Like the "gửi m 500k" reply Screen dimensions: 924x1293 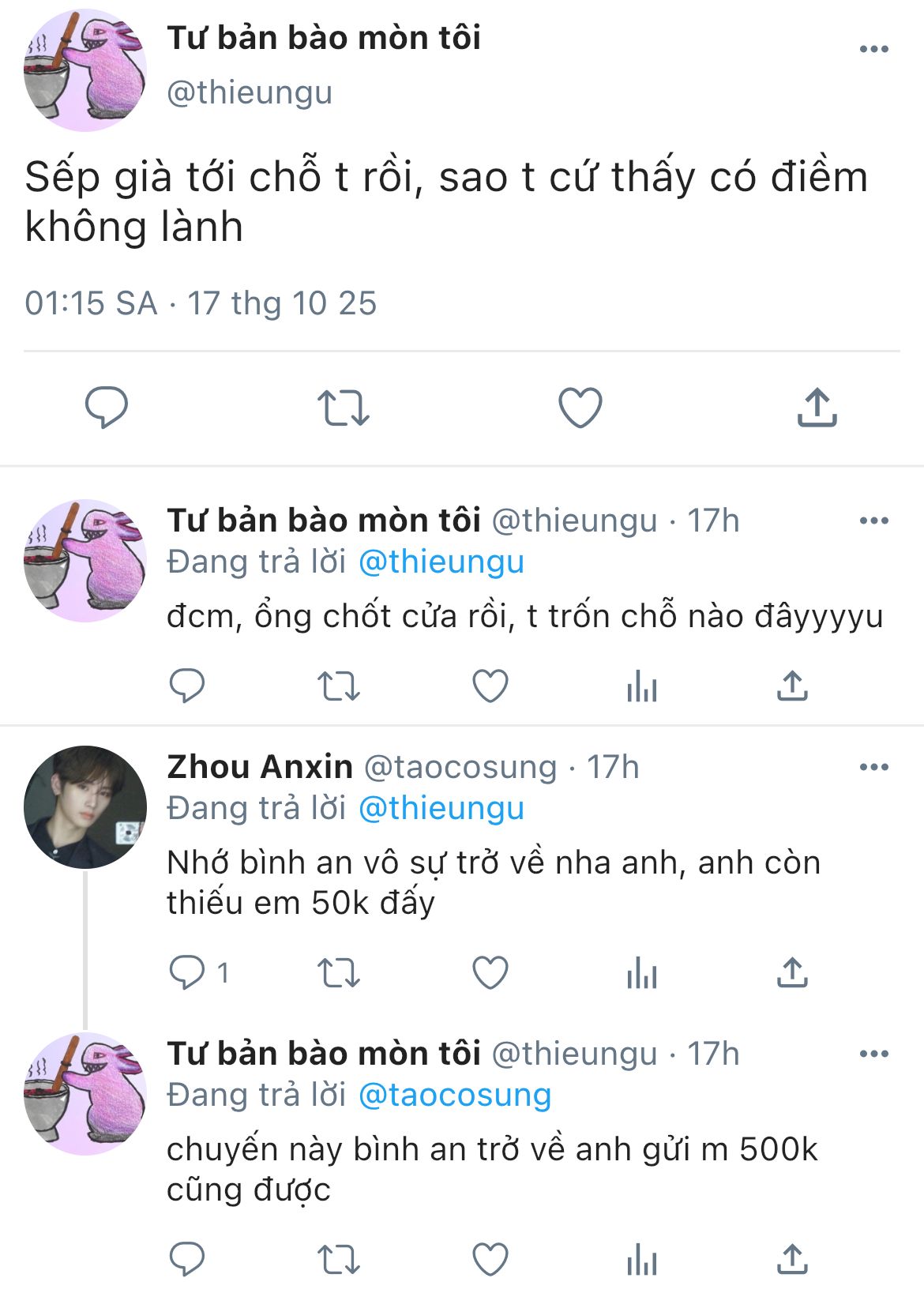[x=490, y=1259]
